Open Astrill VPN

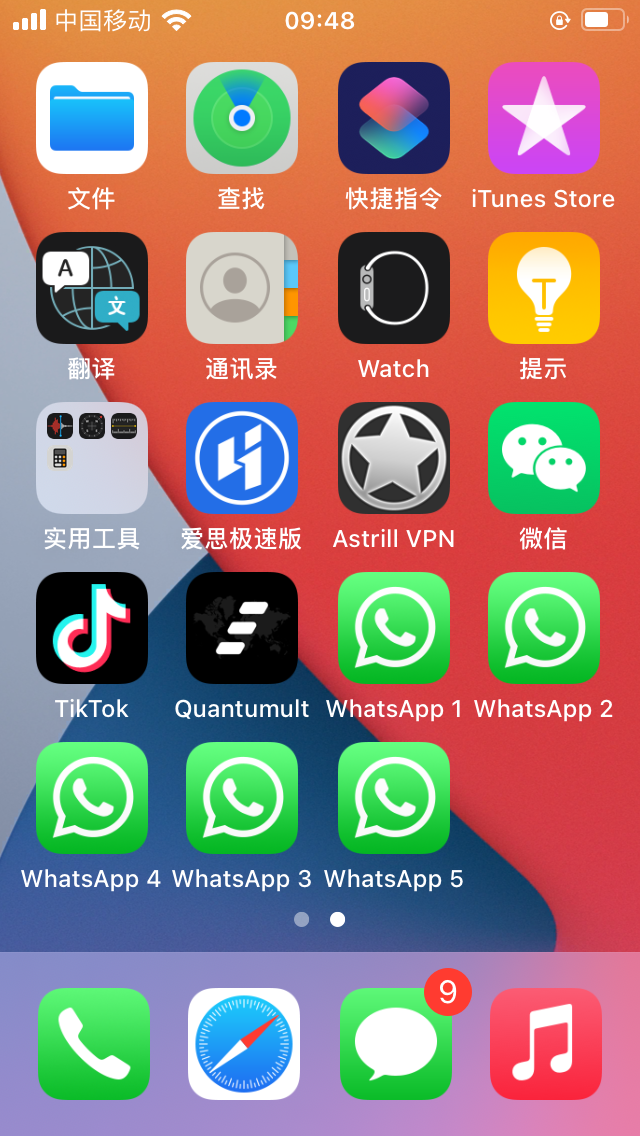394,458
